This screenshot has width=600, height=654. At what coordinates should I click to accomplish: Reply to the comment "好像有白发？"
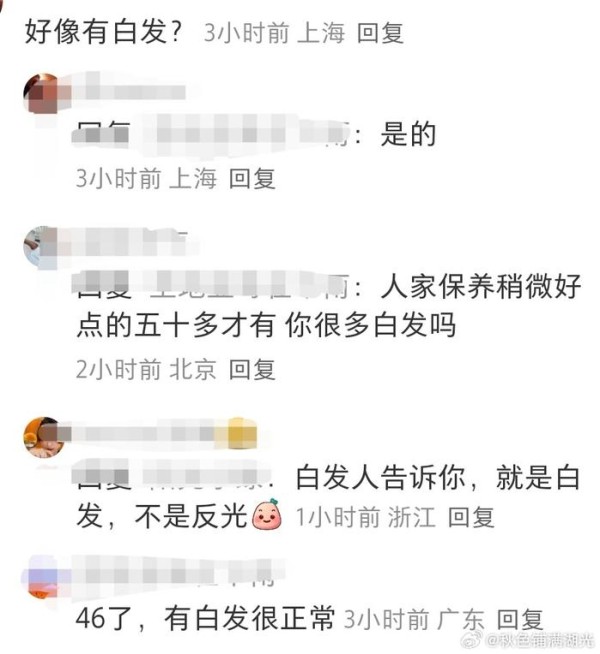point(380,33)
